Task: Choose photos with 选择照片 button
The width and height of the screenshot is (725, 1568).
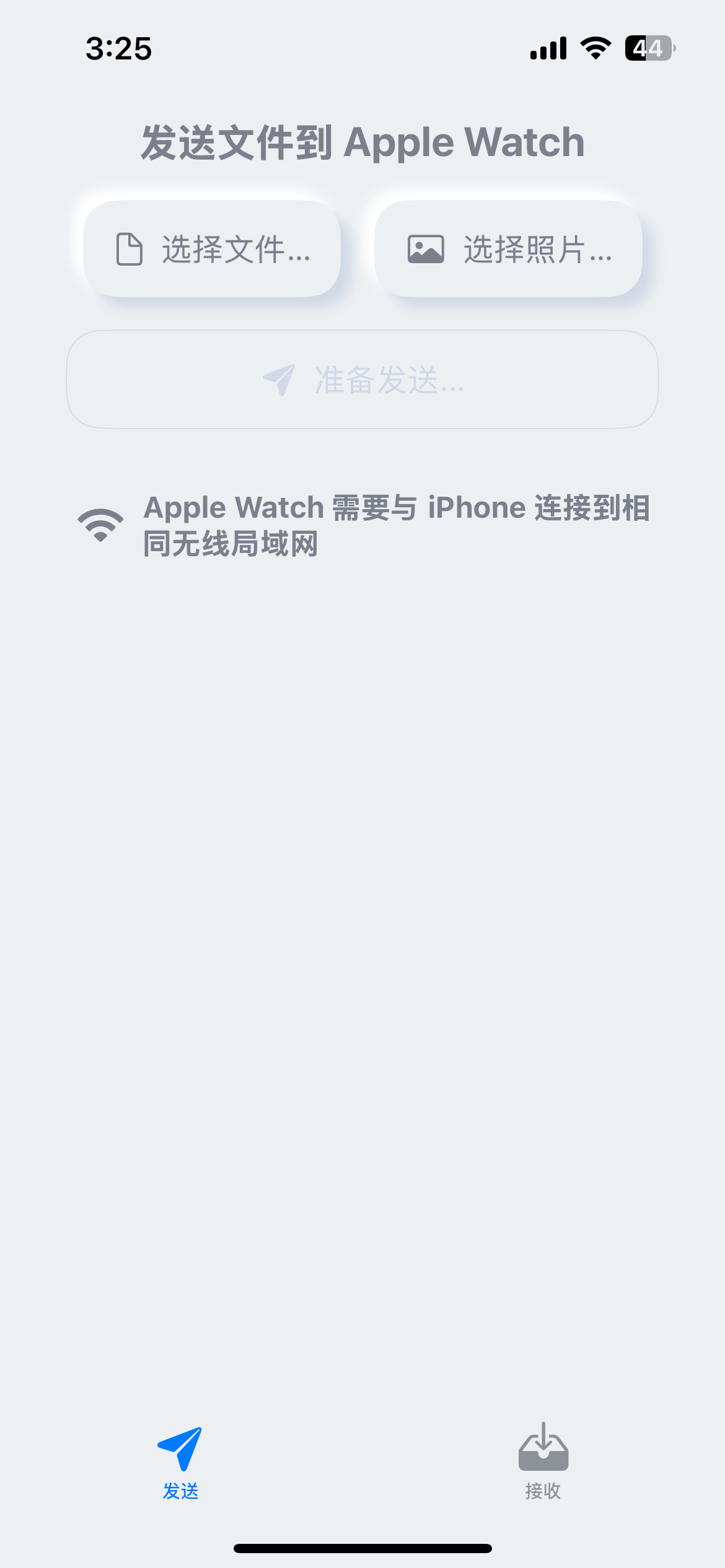Action: (508, 249)
